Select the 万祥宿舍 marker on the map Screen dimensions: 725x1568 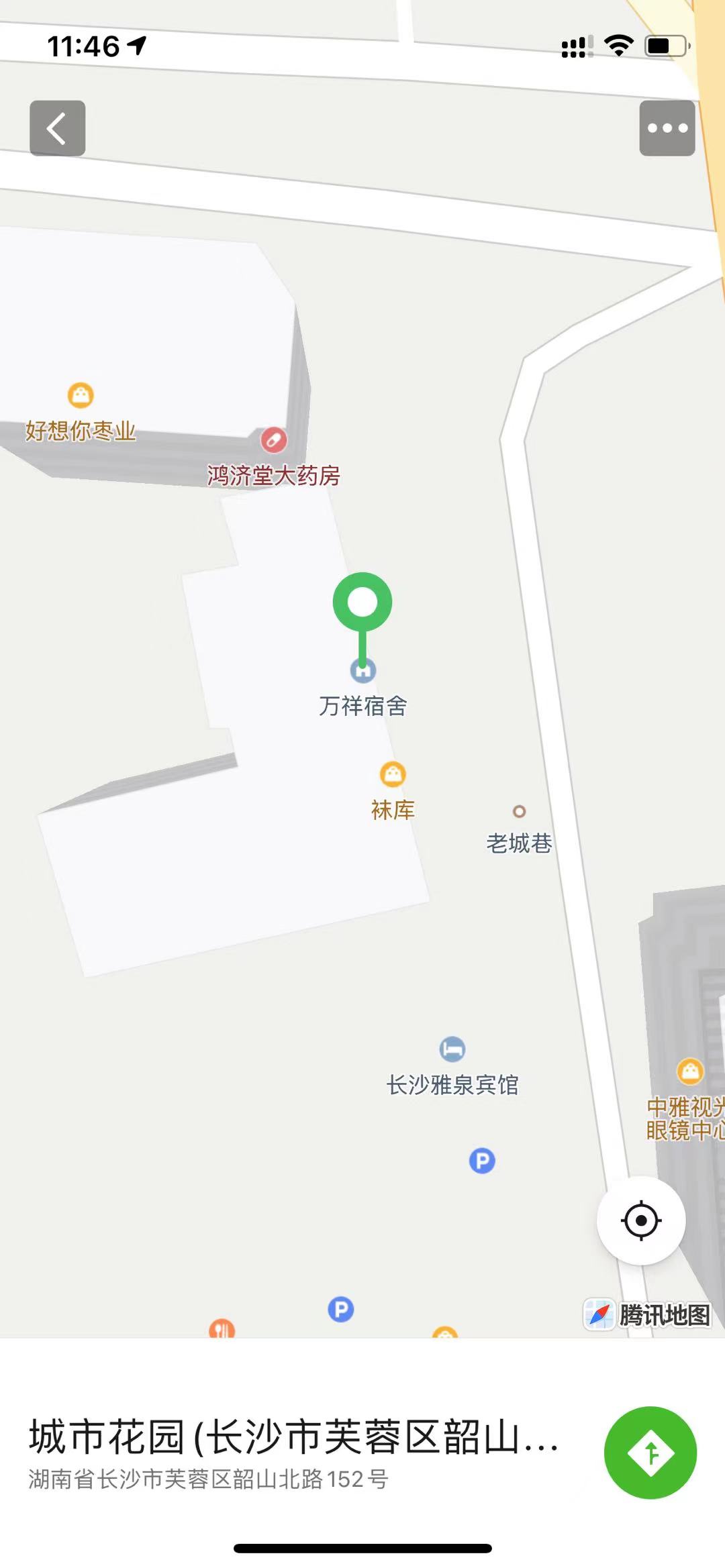tap(362, 670)
